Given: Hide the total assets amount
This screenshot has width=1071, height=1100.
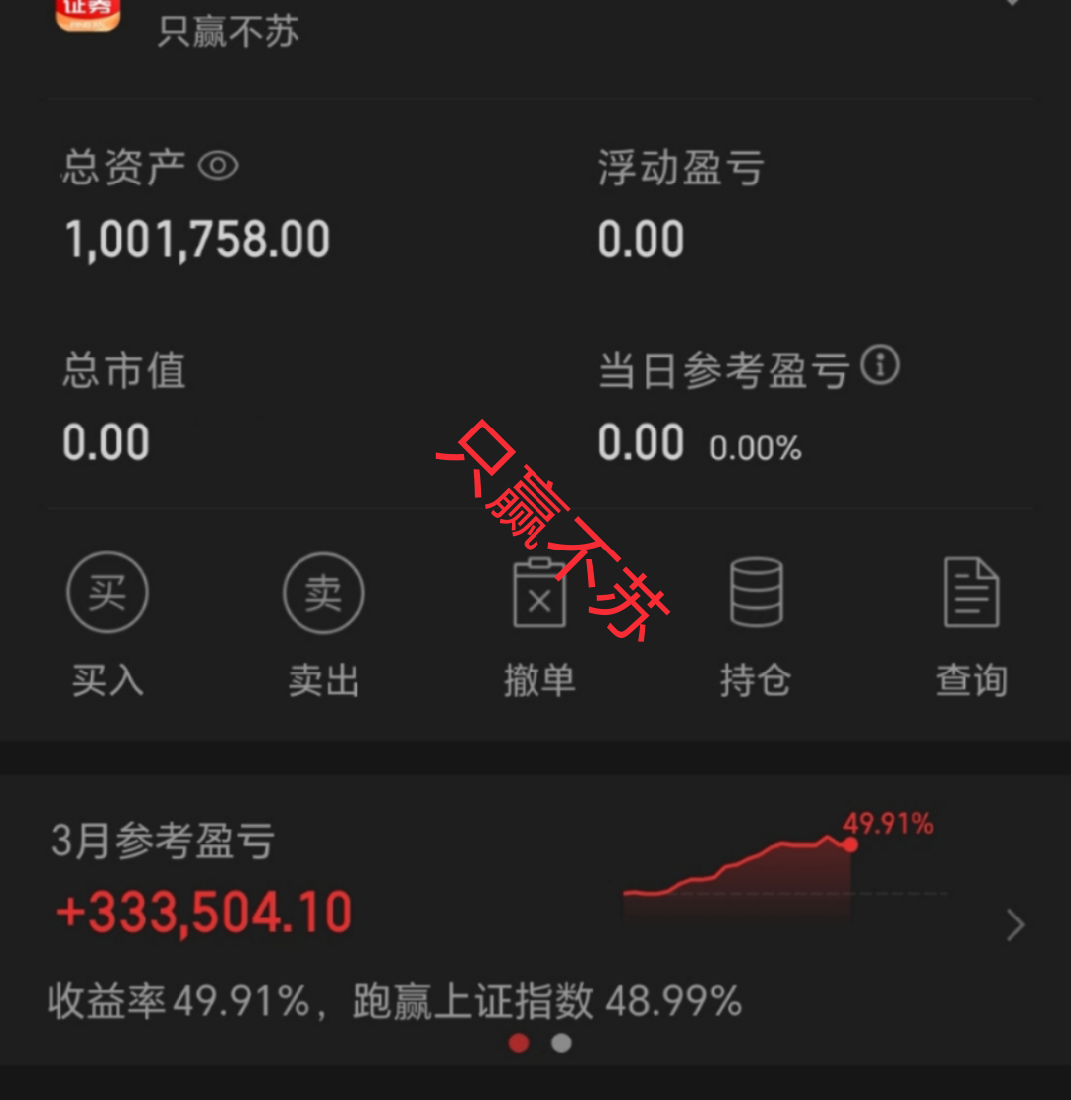Looking at the screenshot, I should click(218, 165).
